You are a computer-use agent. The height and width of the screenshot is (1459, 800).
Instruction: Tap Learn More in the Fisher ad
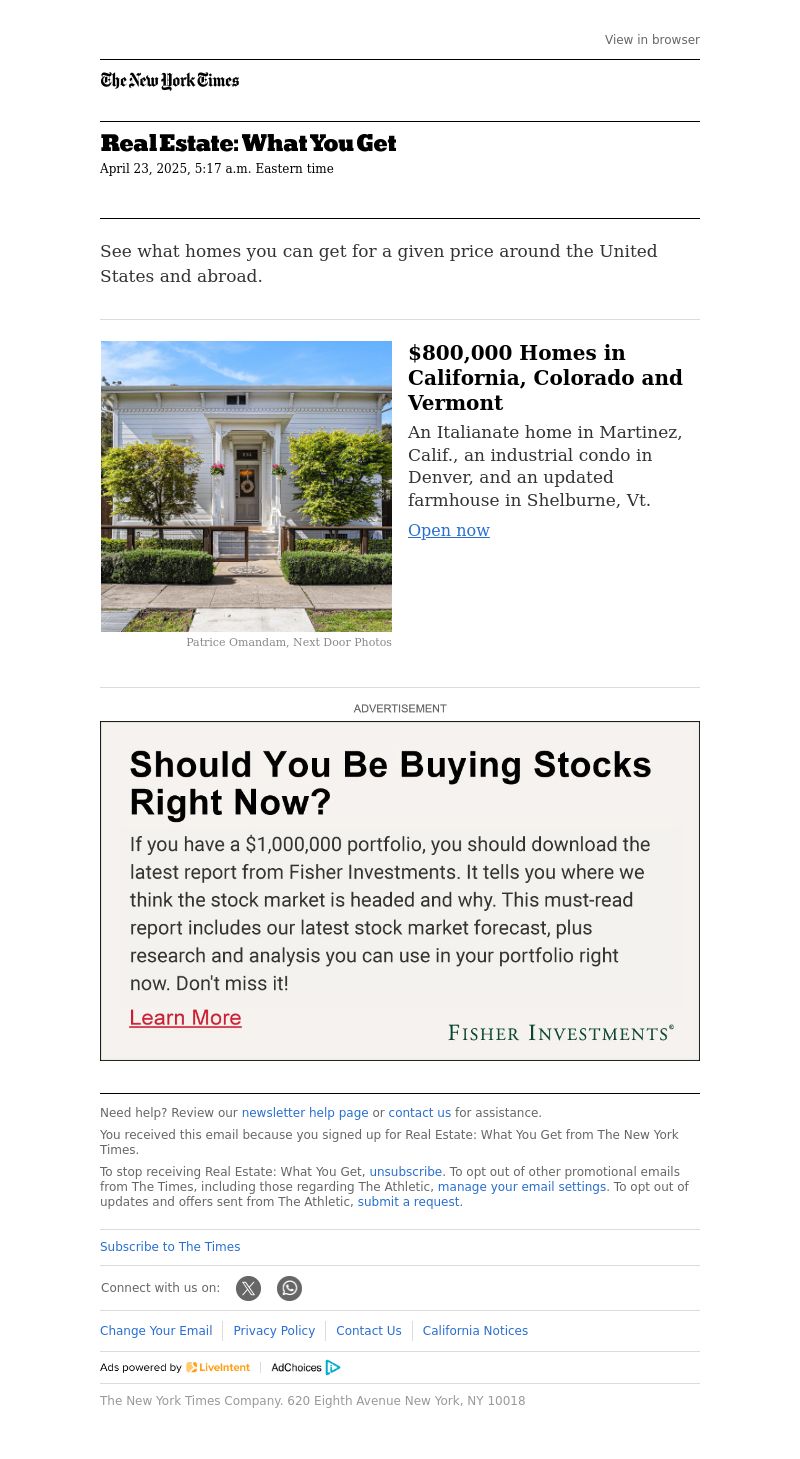click(x=185, y=1018)
